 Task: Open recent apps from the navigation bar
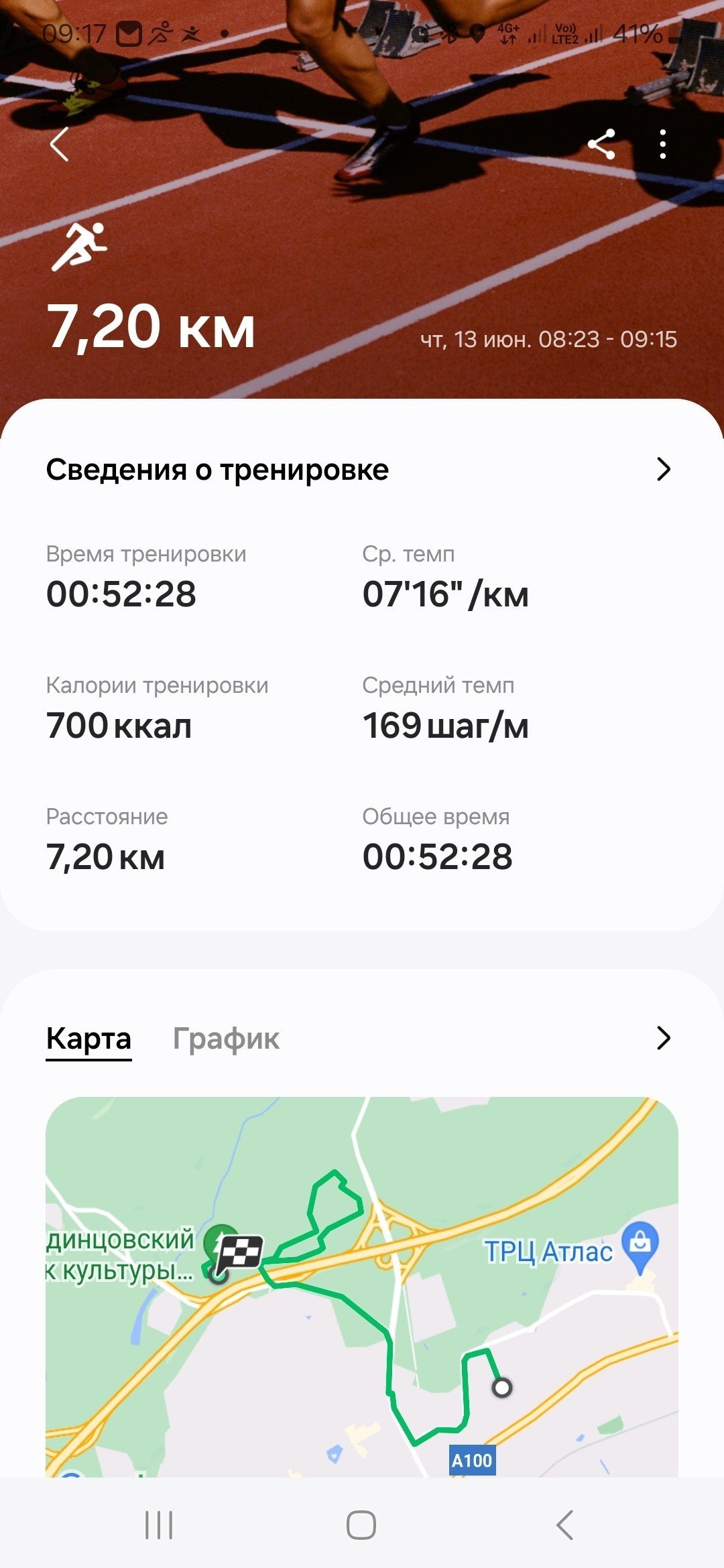(159, 1525)
